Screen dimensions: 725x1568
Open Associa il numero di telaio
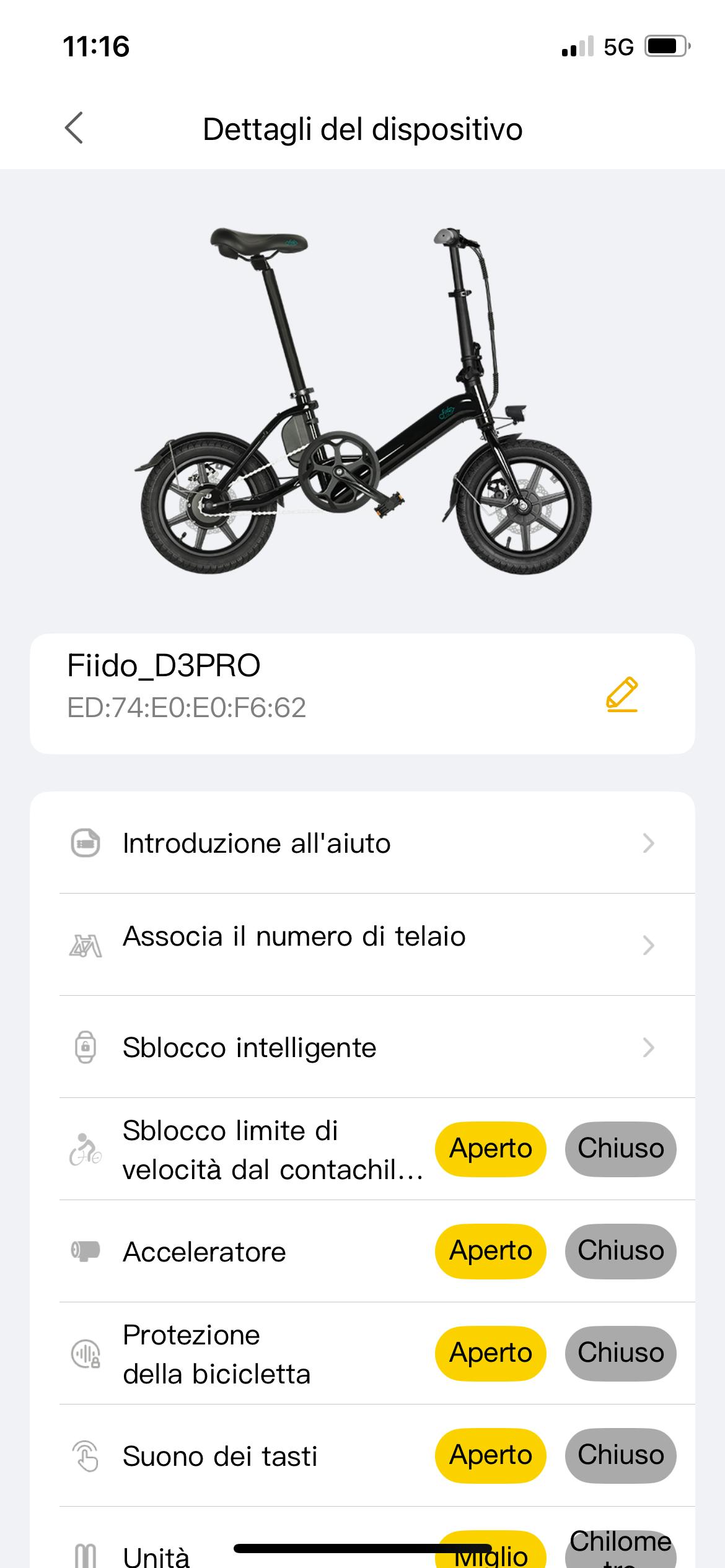362,945
